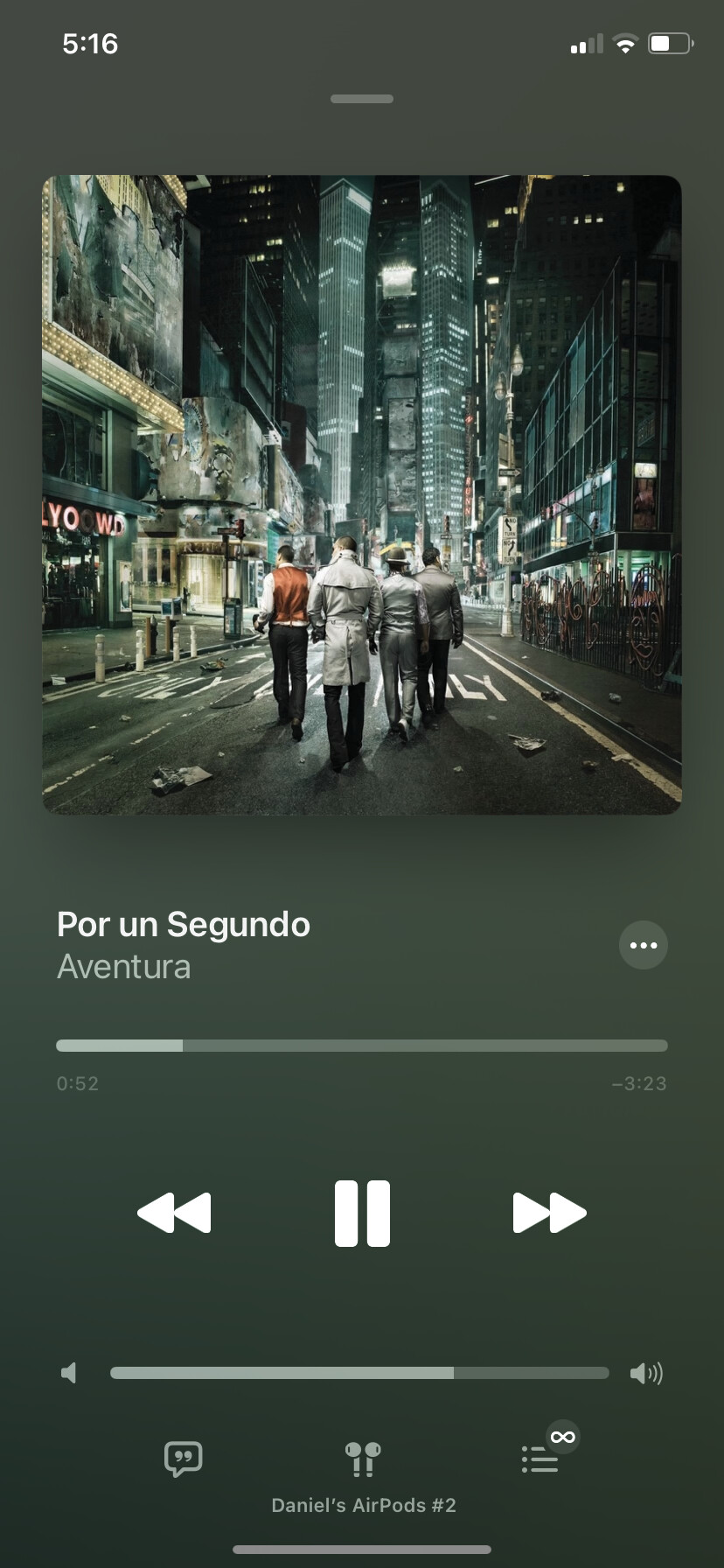Viewport: 724px width, 1568px height.
Task: Tap the grabber handle to minimize player
Action: [x=362, y=99]
